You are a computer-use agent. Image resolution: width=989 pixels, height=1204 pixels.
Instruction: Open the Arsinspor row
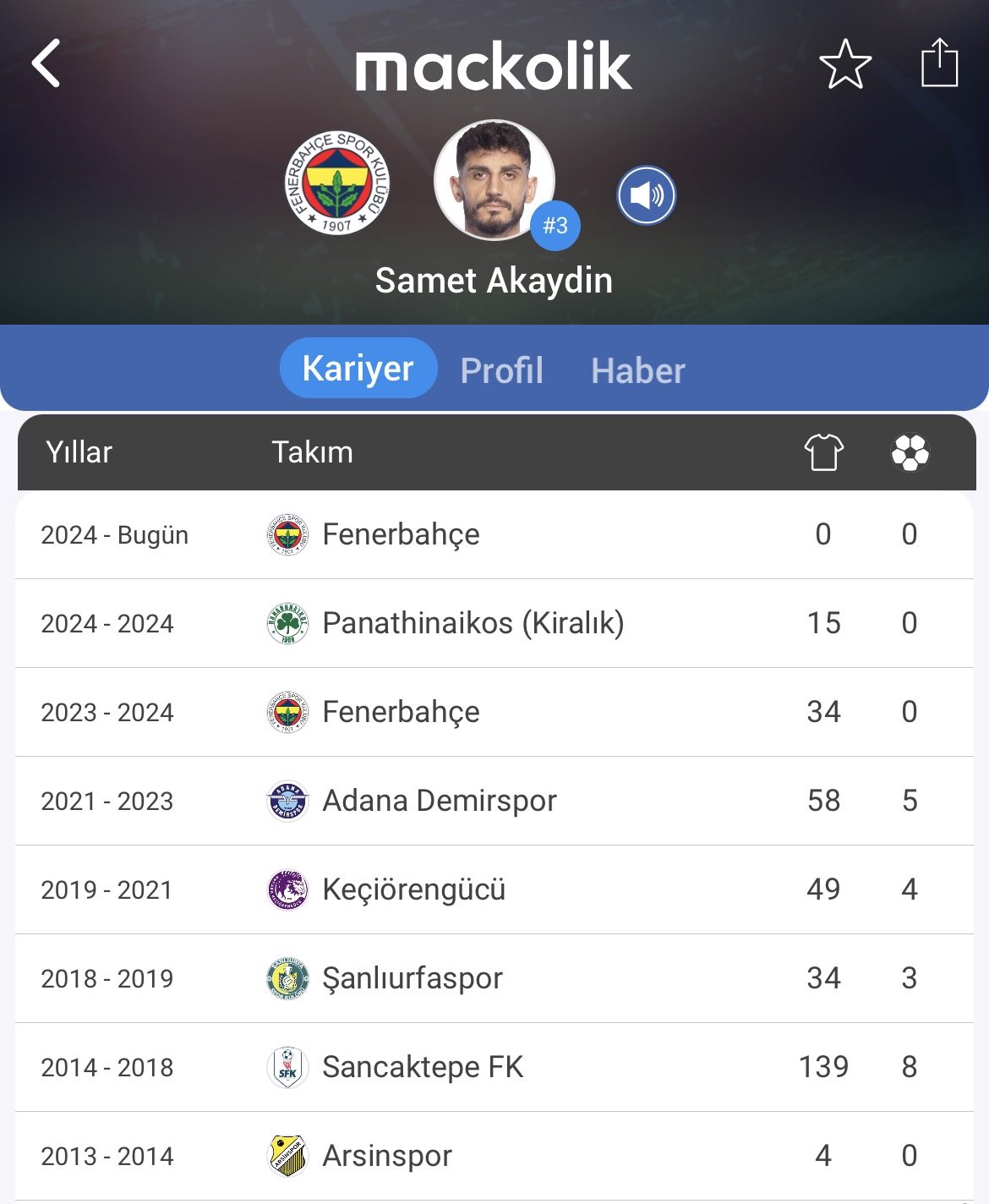[x=386, y=1156]
